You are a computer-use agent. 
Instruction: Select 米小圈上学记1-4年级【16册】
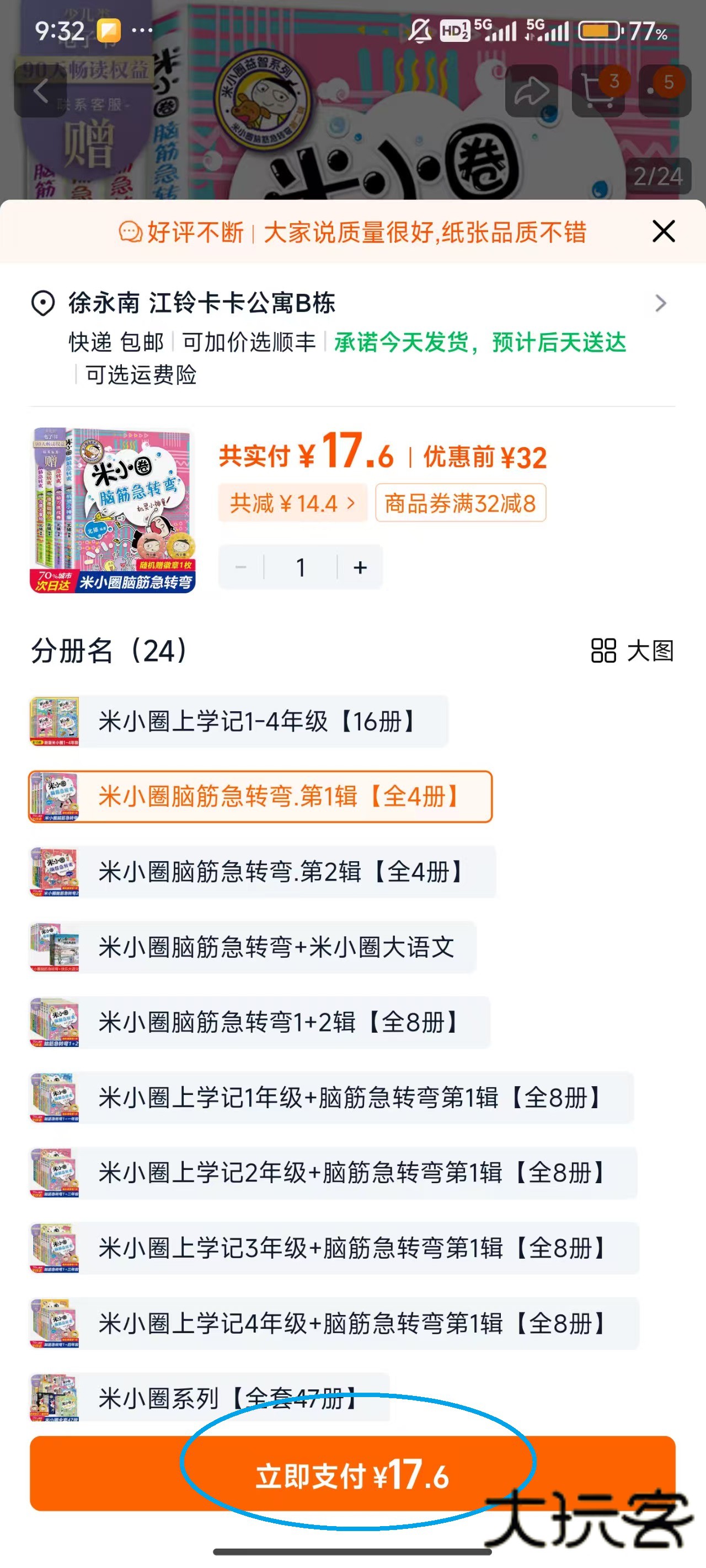click(x=239, y=722)
